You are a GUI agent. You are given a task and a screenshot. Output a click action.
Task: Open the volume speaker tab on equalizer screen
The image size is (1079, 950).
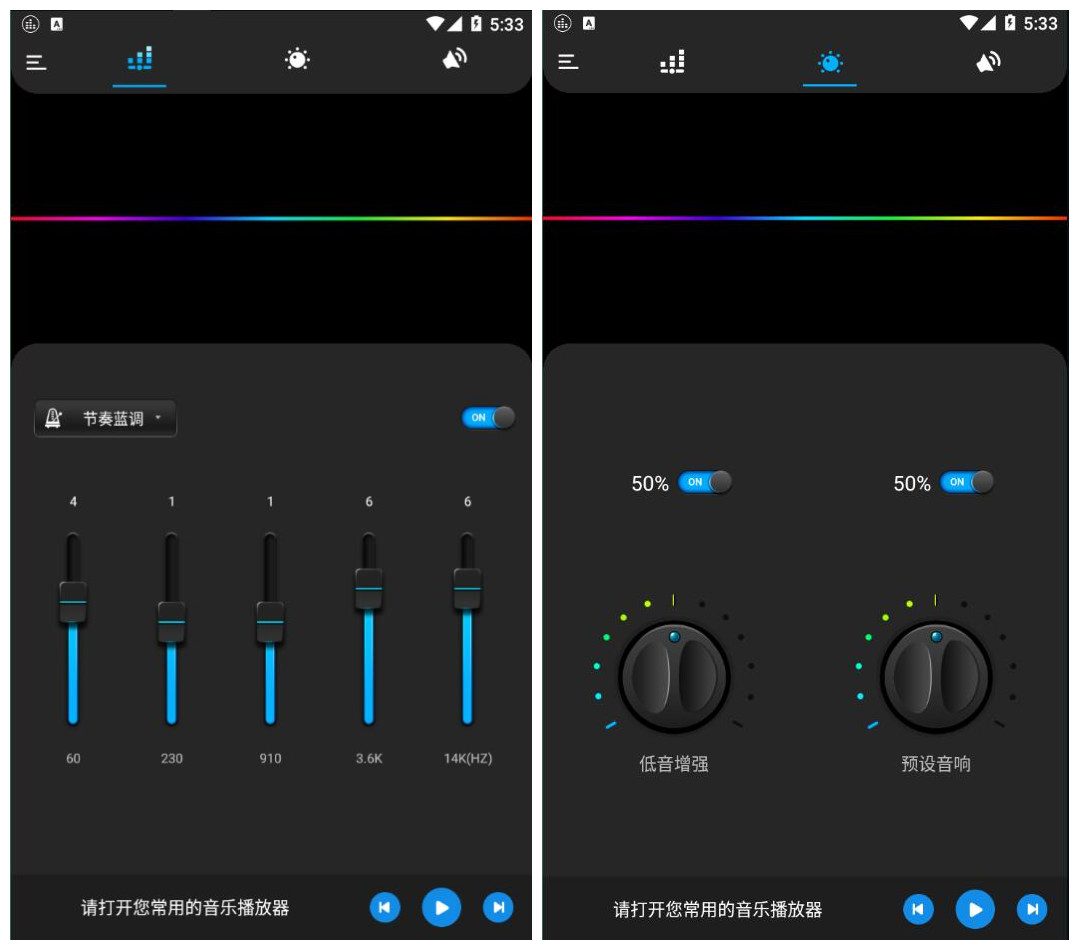pyautogui.click(x=454, y=61)
